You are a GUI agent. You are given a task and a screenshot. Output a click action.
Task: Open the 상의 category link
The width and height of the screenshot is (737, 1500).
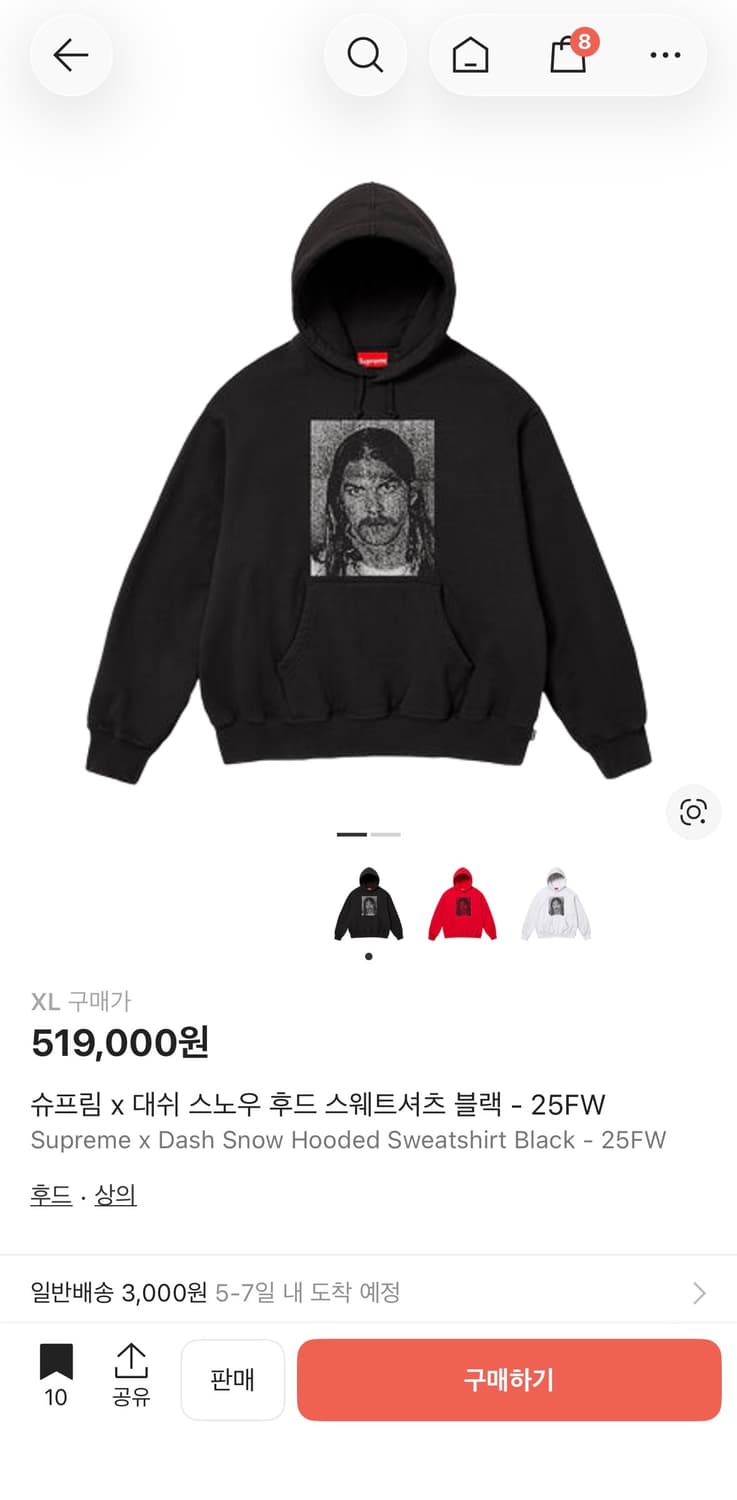point(115,1196)
